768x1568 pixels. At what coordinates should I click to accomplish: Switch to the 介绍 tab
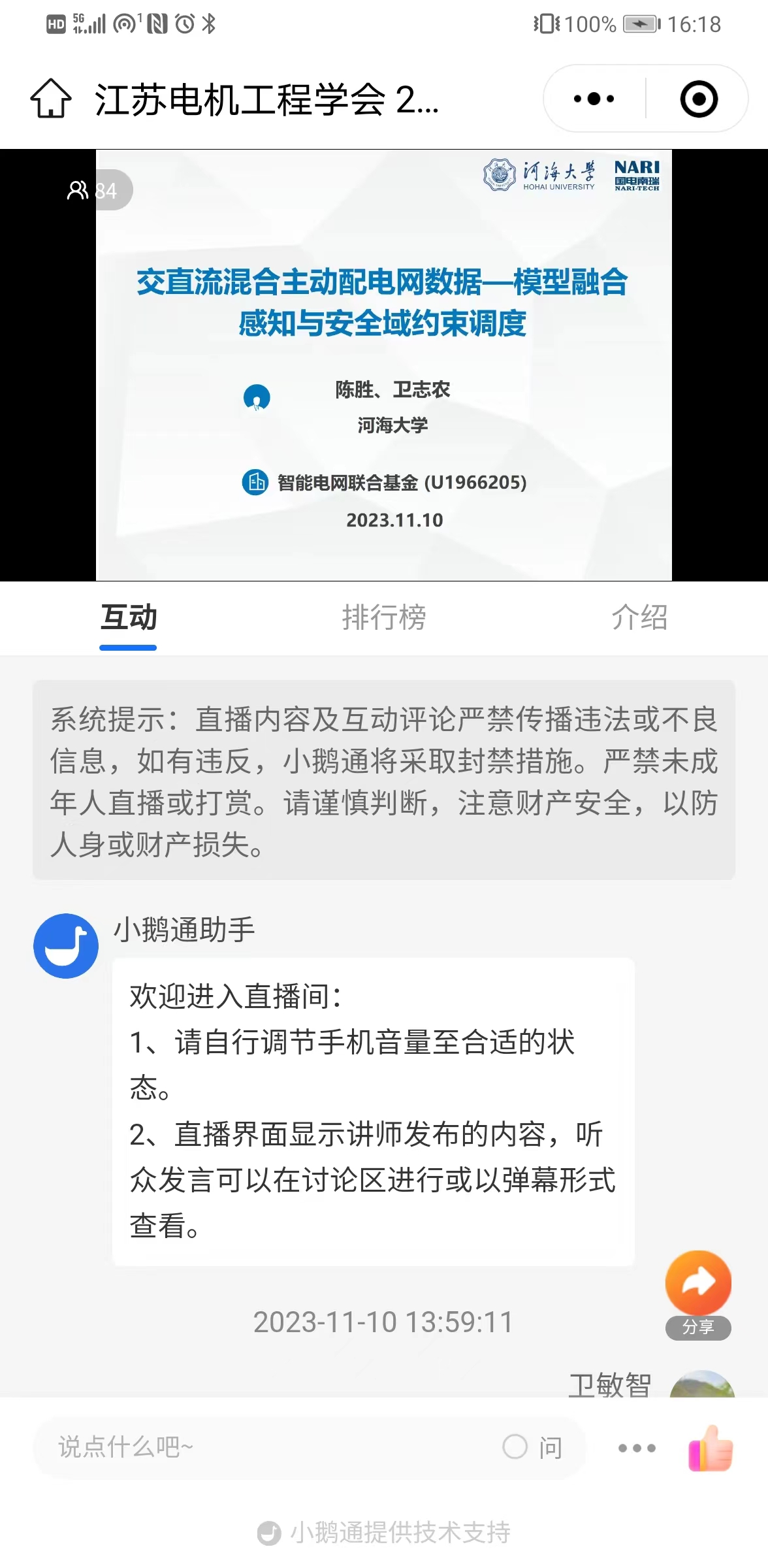(639, 617)
